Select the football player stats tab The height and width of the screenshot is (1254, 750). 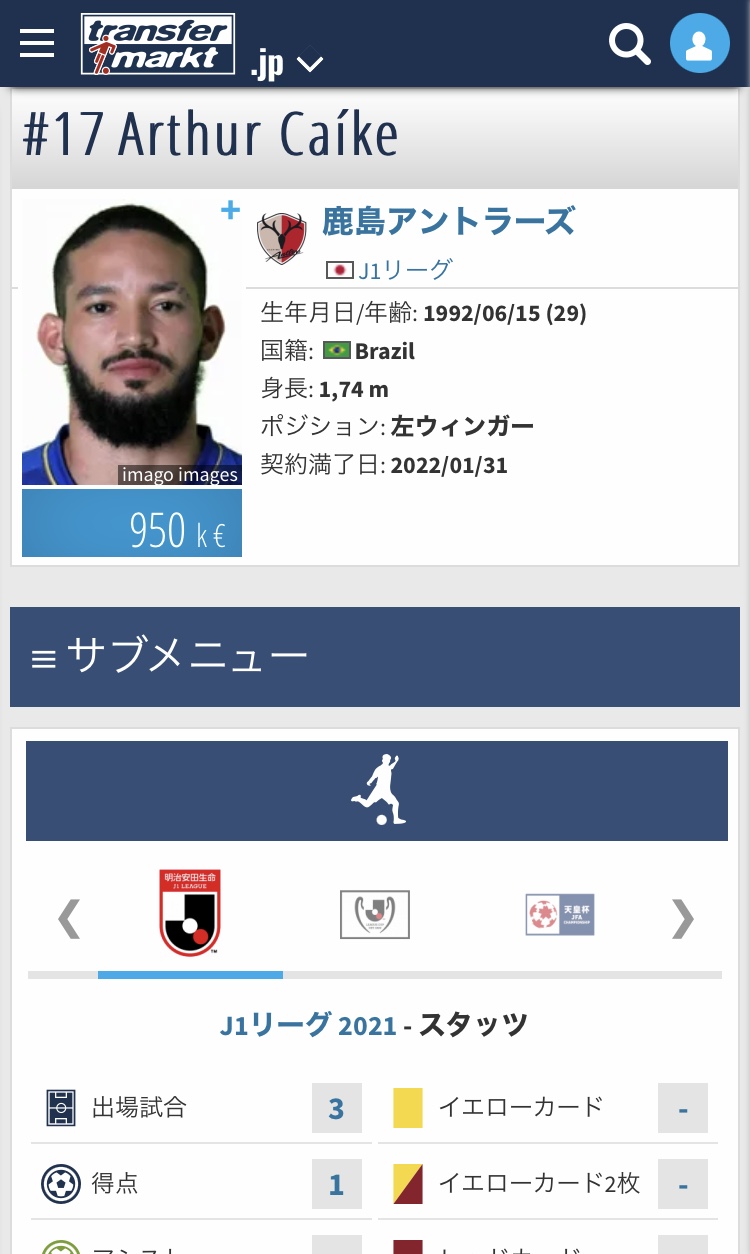coord(377,791)
